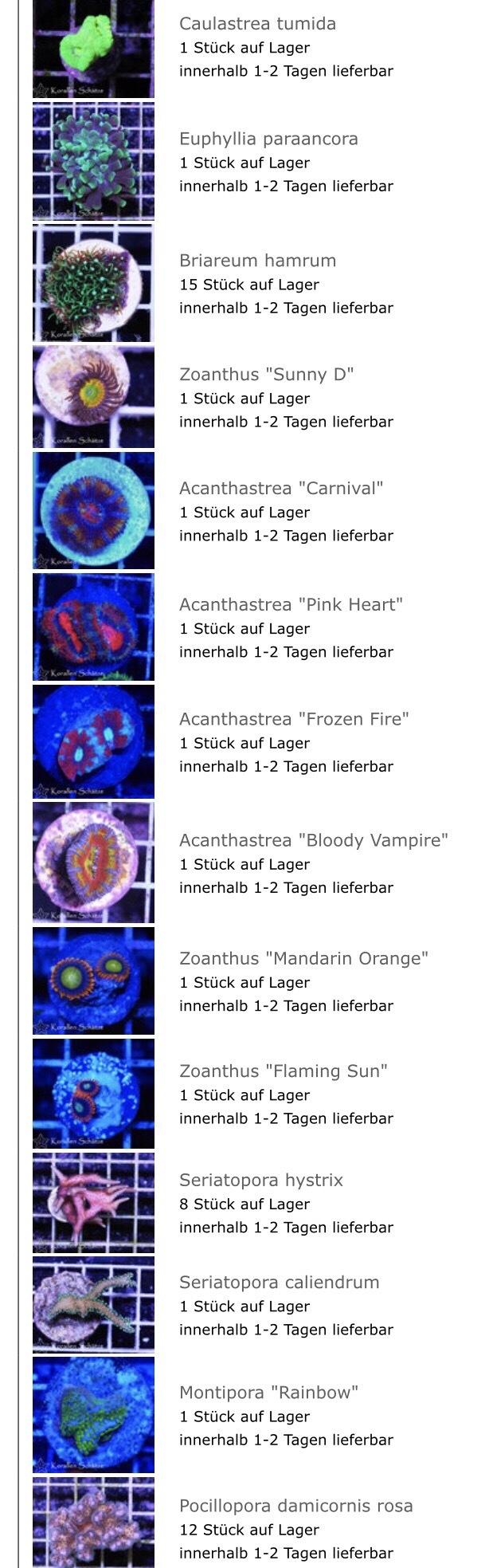View the Euphyllia paraancora product
Viewport: 485px width, 1568px height.
coord(268,139)
